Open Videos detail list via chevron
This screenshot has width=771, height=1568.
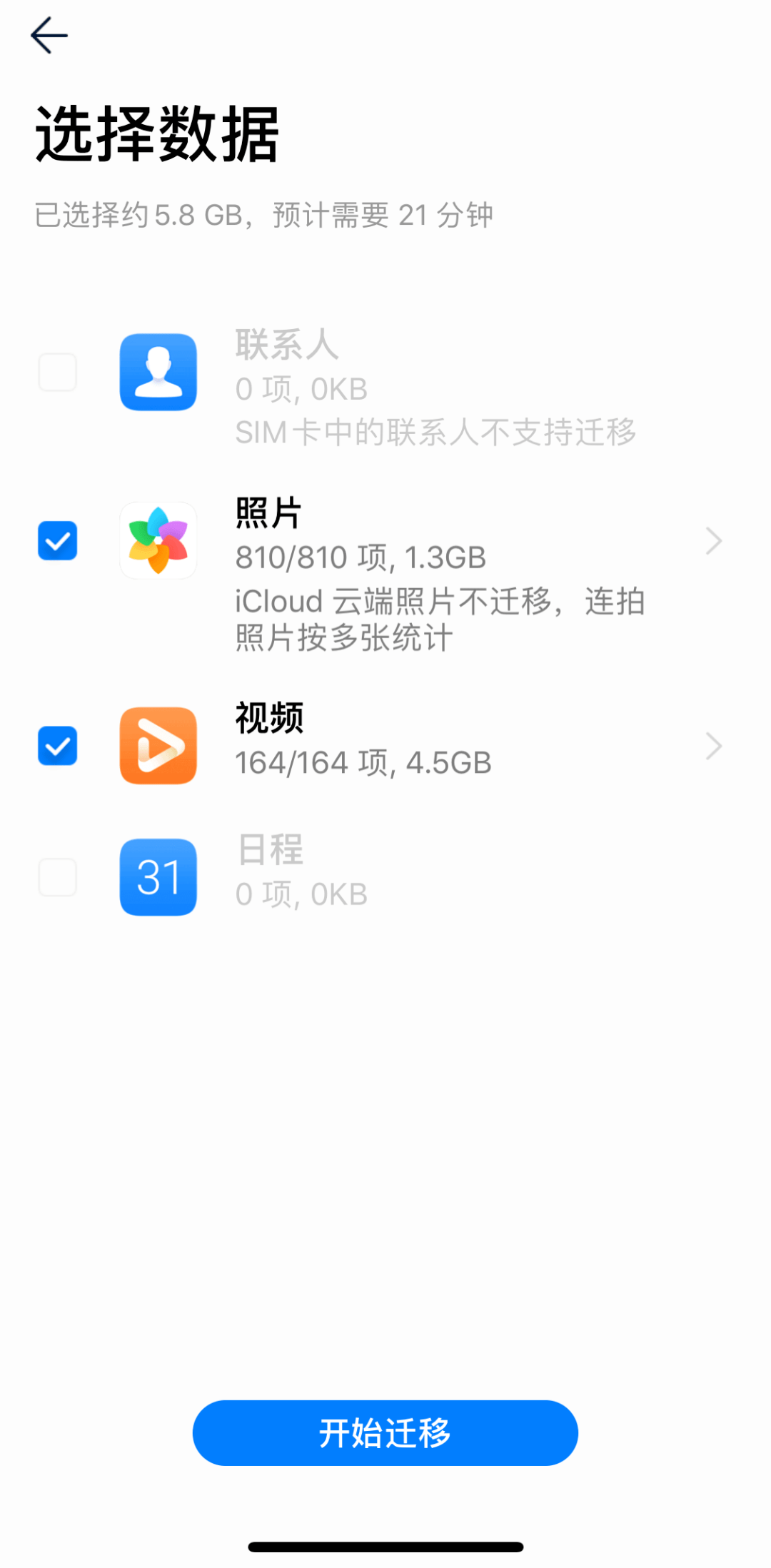(x=714, y=746)
